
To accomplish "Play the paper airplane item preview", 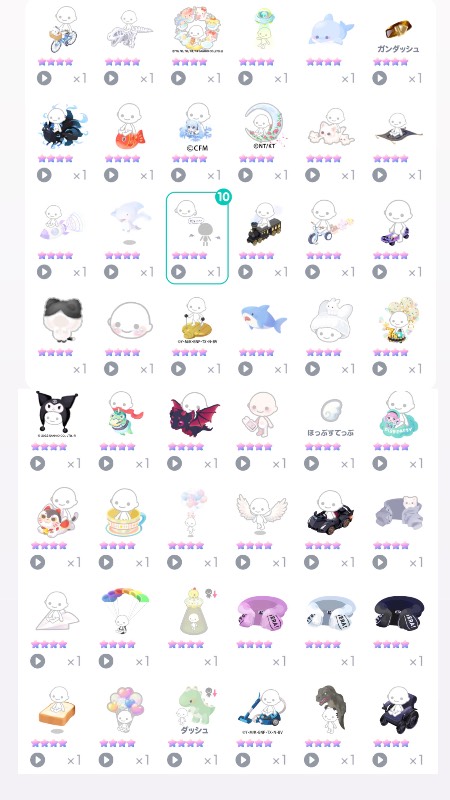I will [37, 661].
